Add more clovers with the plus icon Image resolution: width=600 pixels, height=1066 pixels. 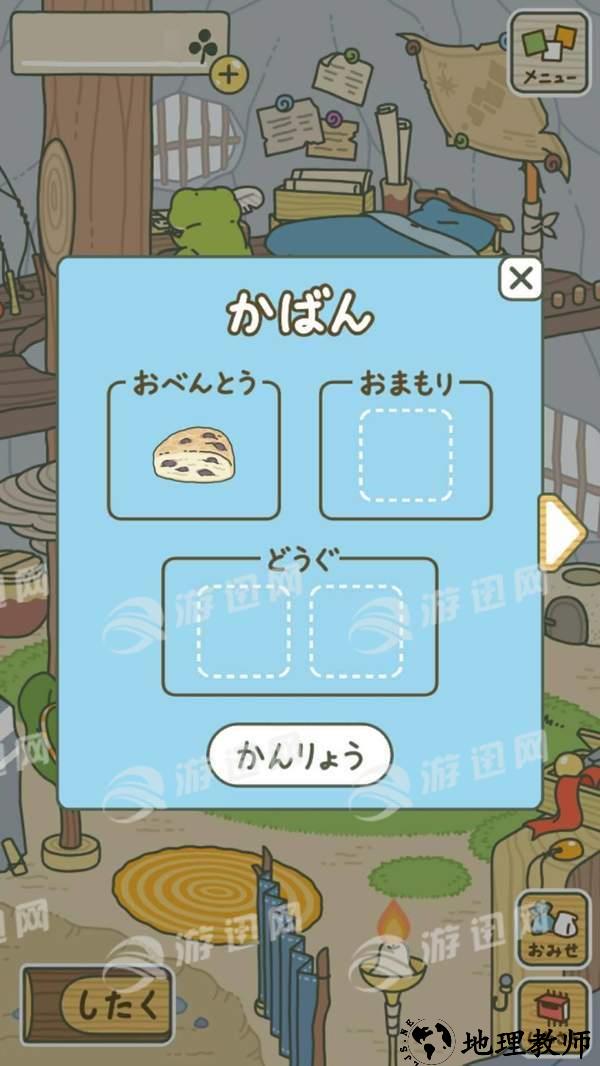pos(229,73)
